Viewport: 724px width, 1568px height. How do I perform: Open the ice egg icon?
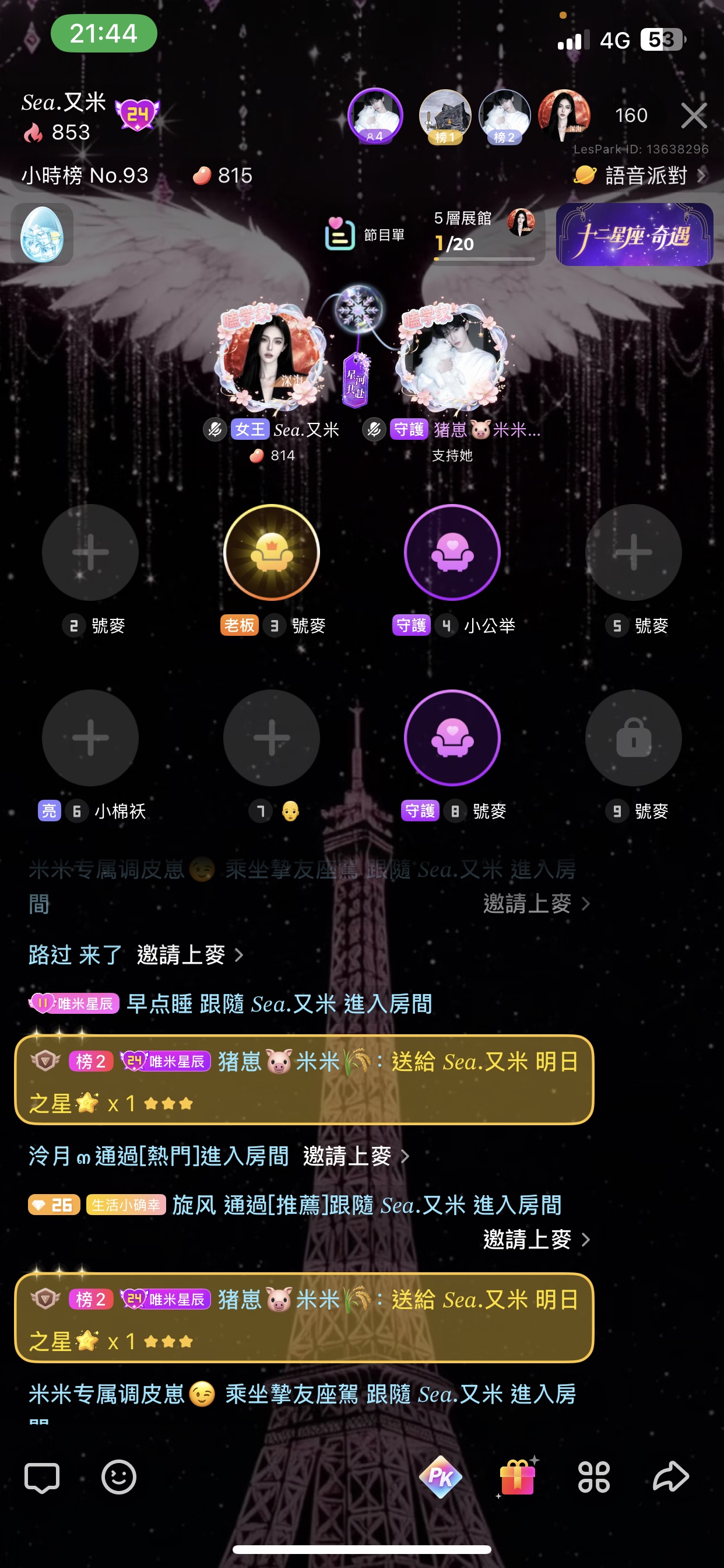(x=42, y=235)
